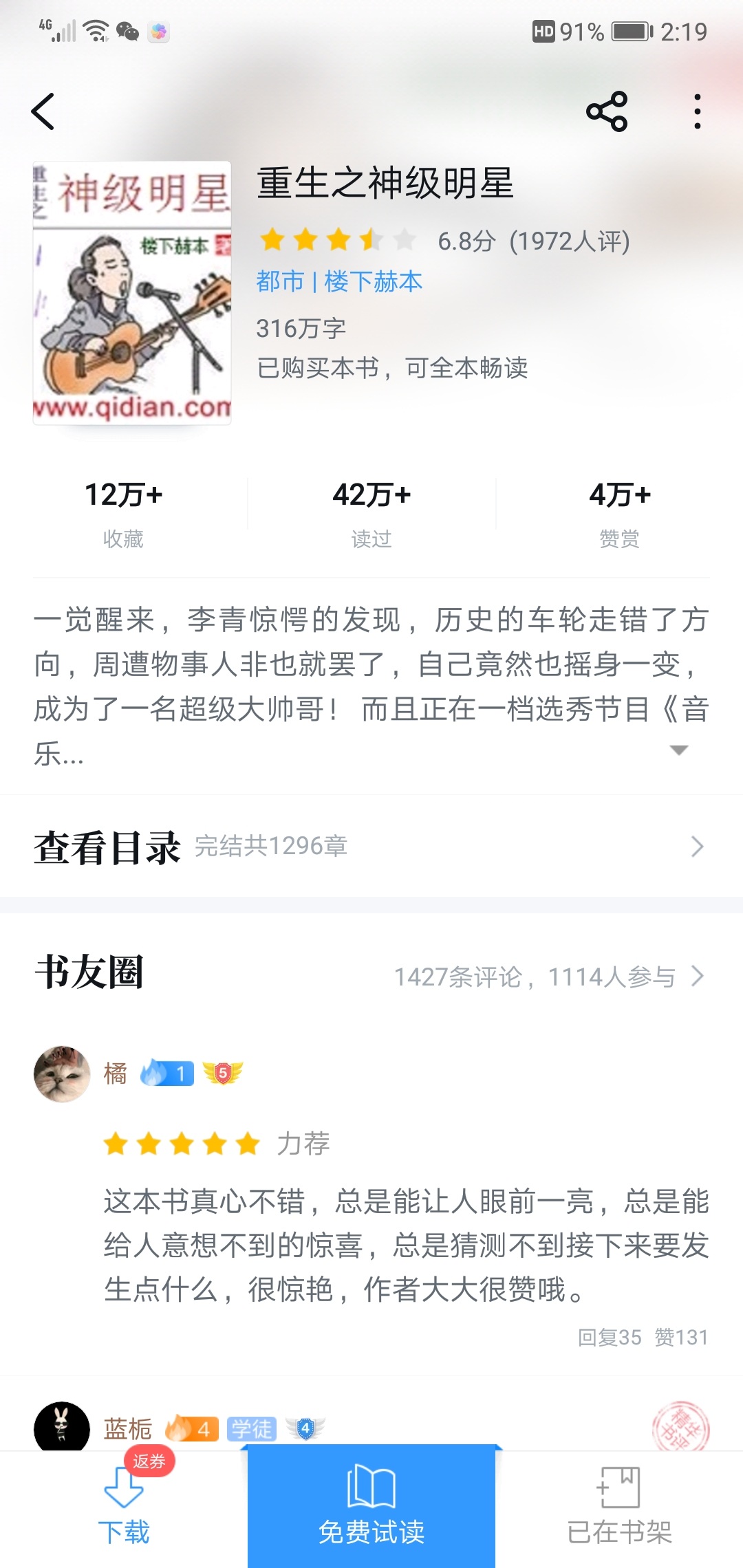Open 橘's five-star review
The height and width of the screenshot is (1568, 743).
pos(406,1245)
